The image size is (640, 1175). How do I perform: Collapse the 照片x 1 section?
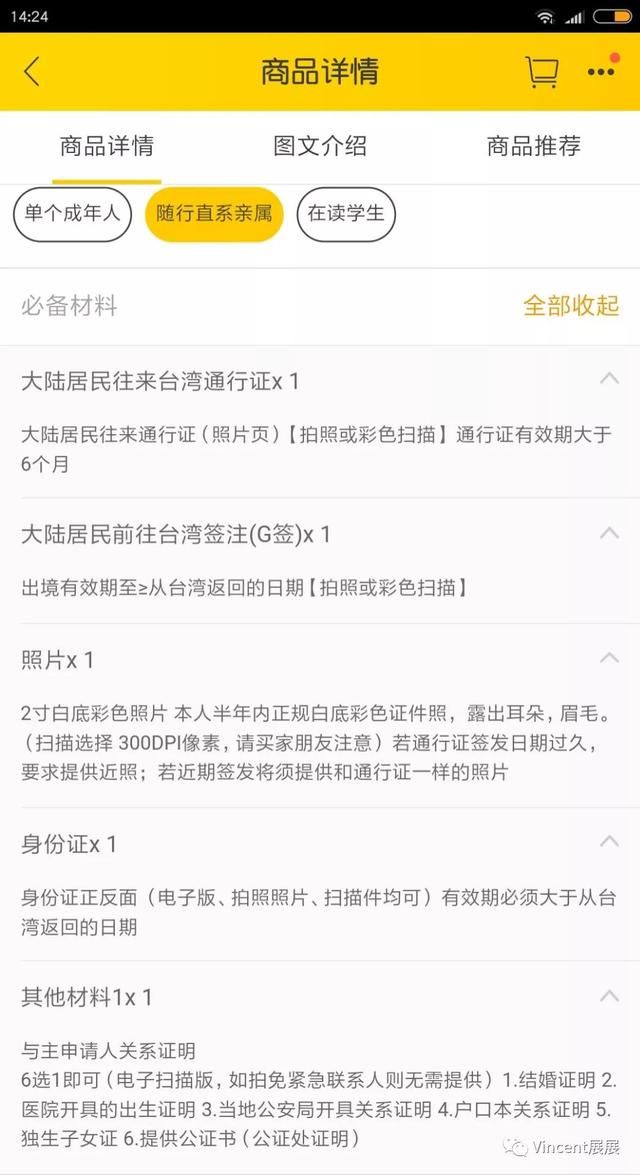click(608, 659)
